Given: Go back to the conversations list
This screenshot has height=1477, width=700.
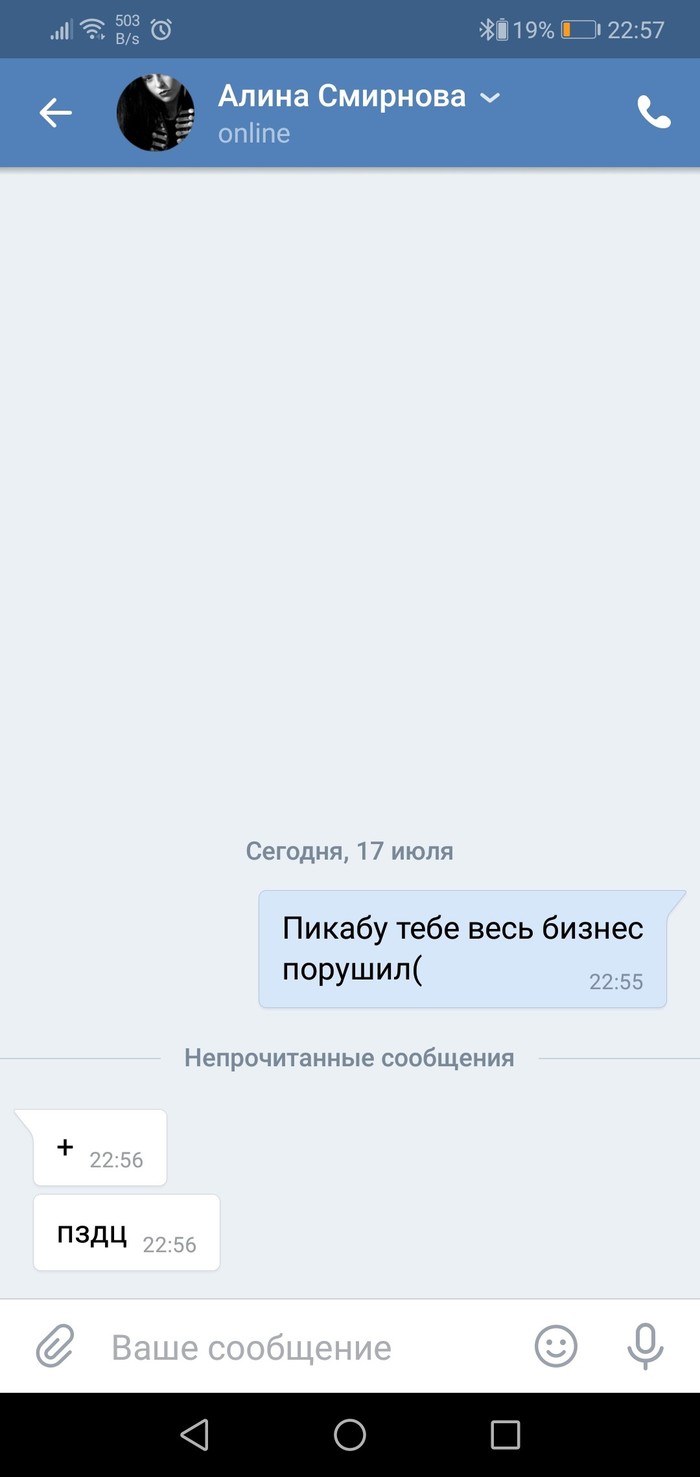Looking at the screenshot, I should [56, 113].
